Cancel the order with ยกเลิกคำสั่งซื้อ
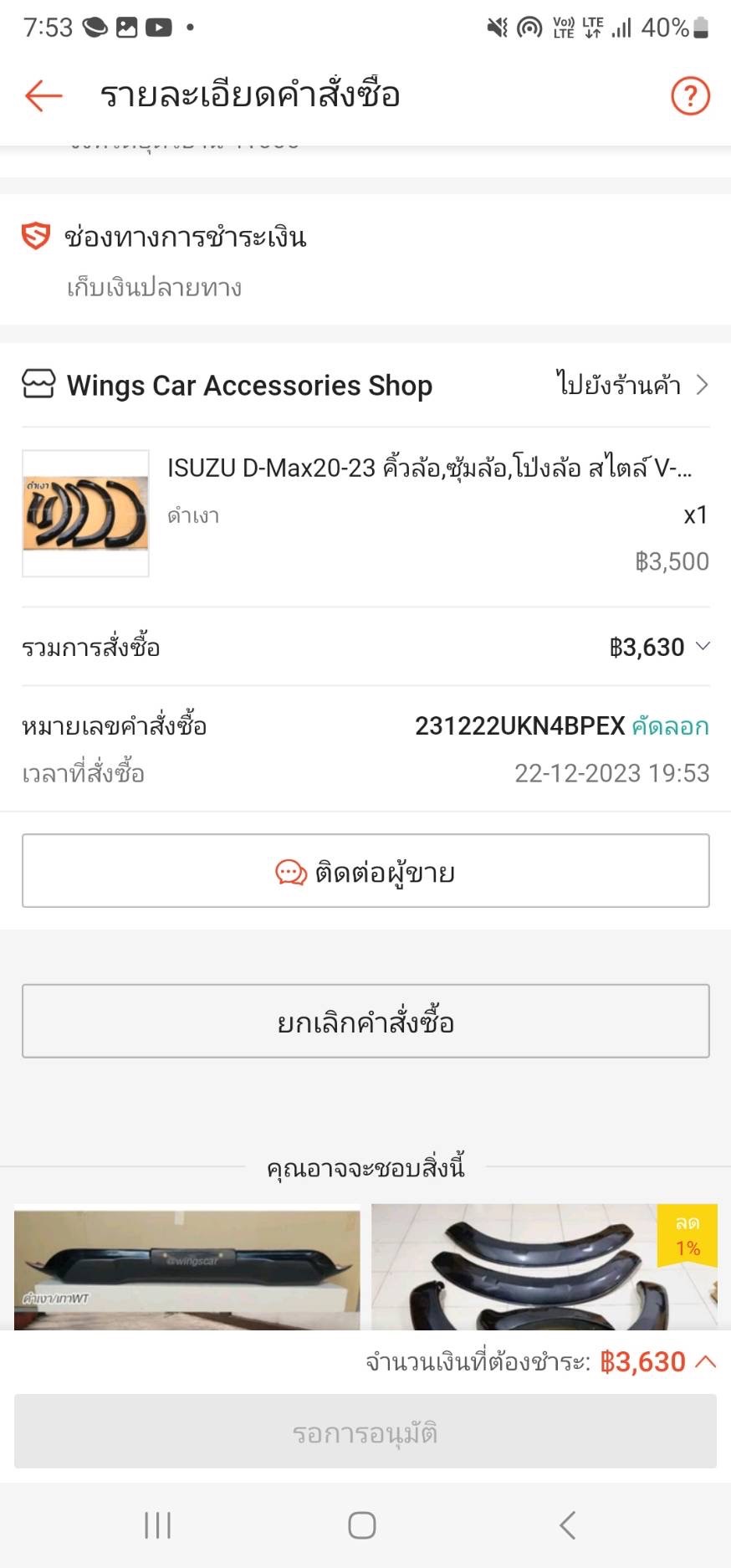This screenshot has height=1568, width=731. (365, 1022)
